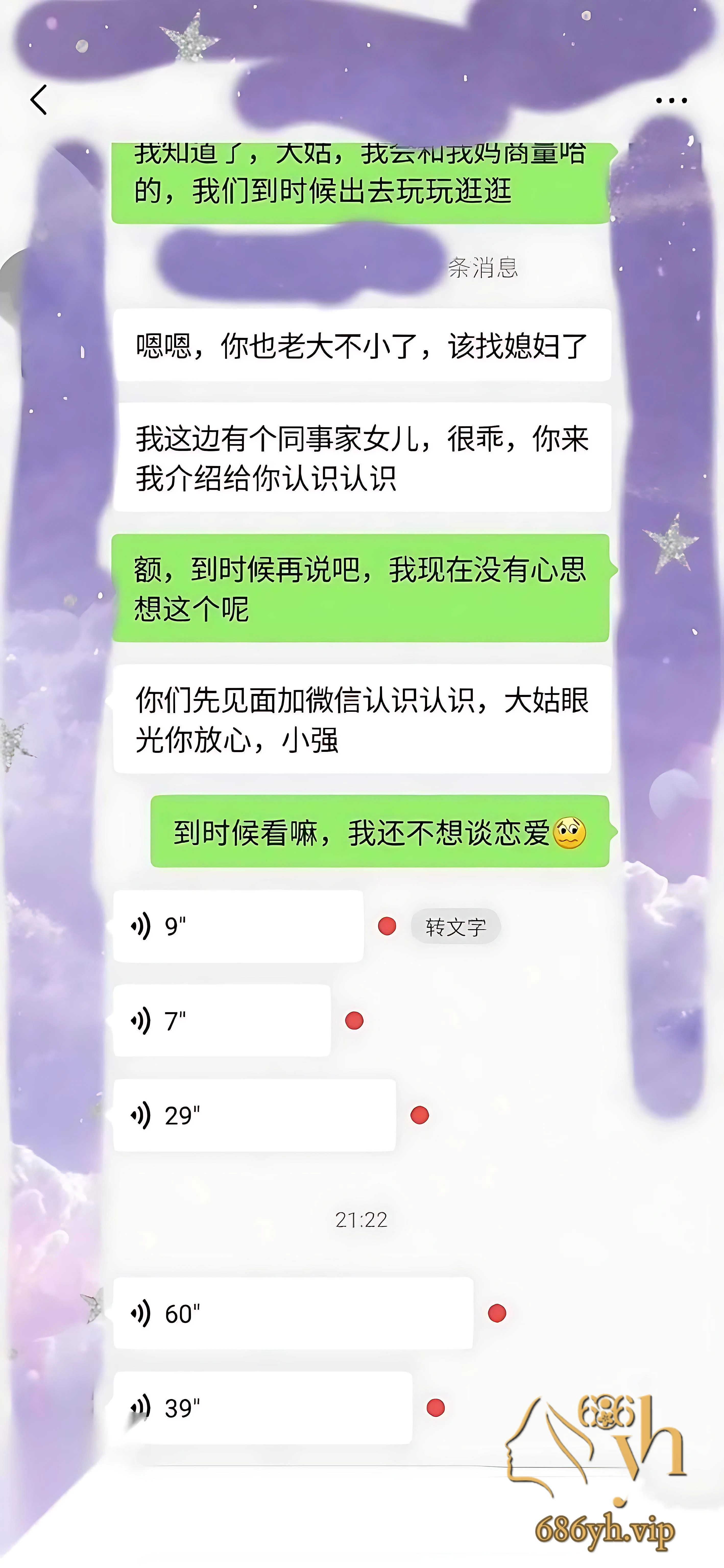Play the 60-second voice message
Viewport: 724px width, 1568px height.
click(293, 1314)
